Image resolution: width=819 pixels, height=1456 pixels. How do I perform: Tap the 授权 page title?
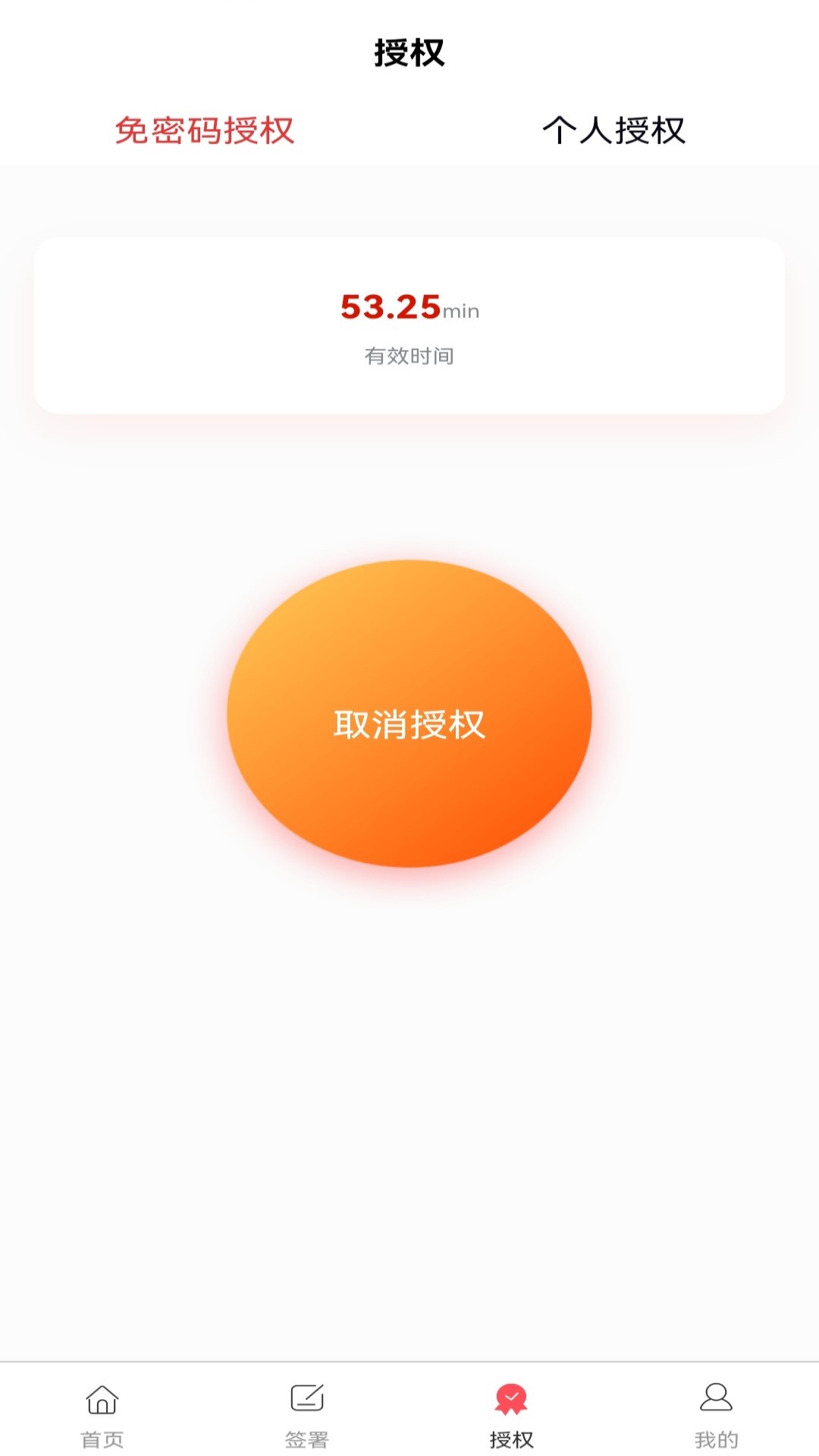click(409, 50)
